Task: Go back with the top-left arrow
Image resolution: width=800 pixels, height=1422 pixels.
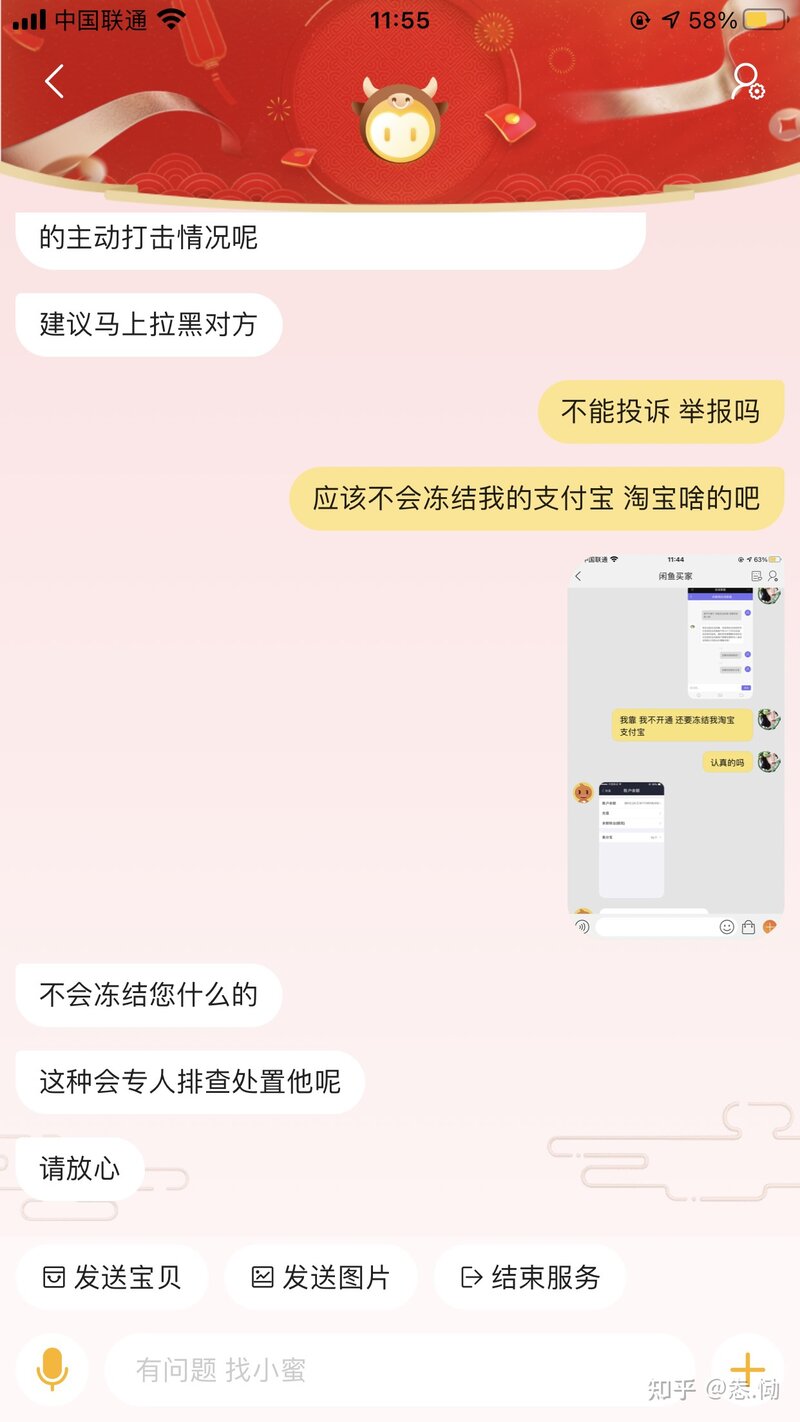Action: coord(55,82)
